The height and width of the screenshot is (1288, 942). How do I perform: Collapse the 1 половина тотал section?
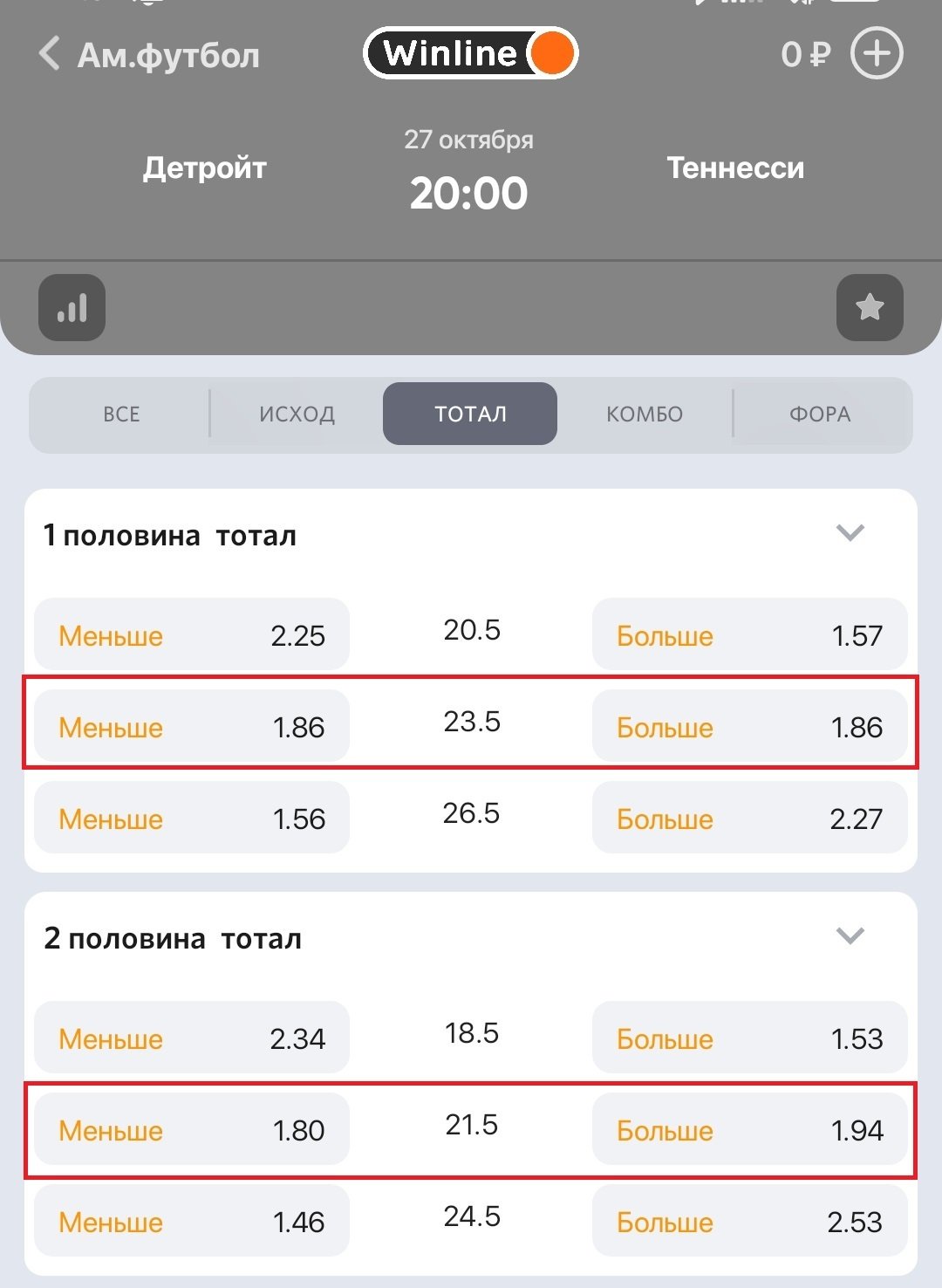850,533
